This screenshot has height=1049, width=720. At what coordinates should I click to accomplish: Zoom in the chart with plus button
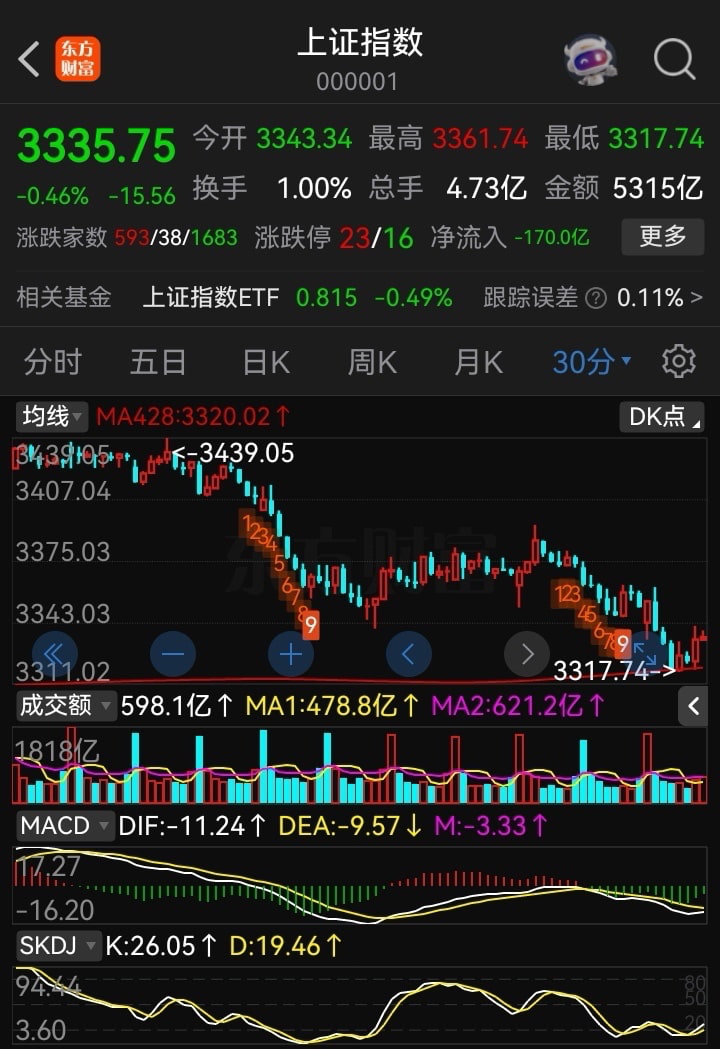pos(291,655)
